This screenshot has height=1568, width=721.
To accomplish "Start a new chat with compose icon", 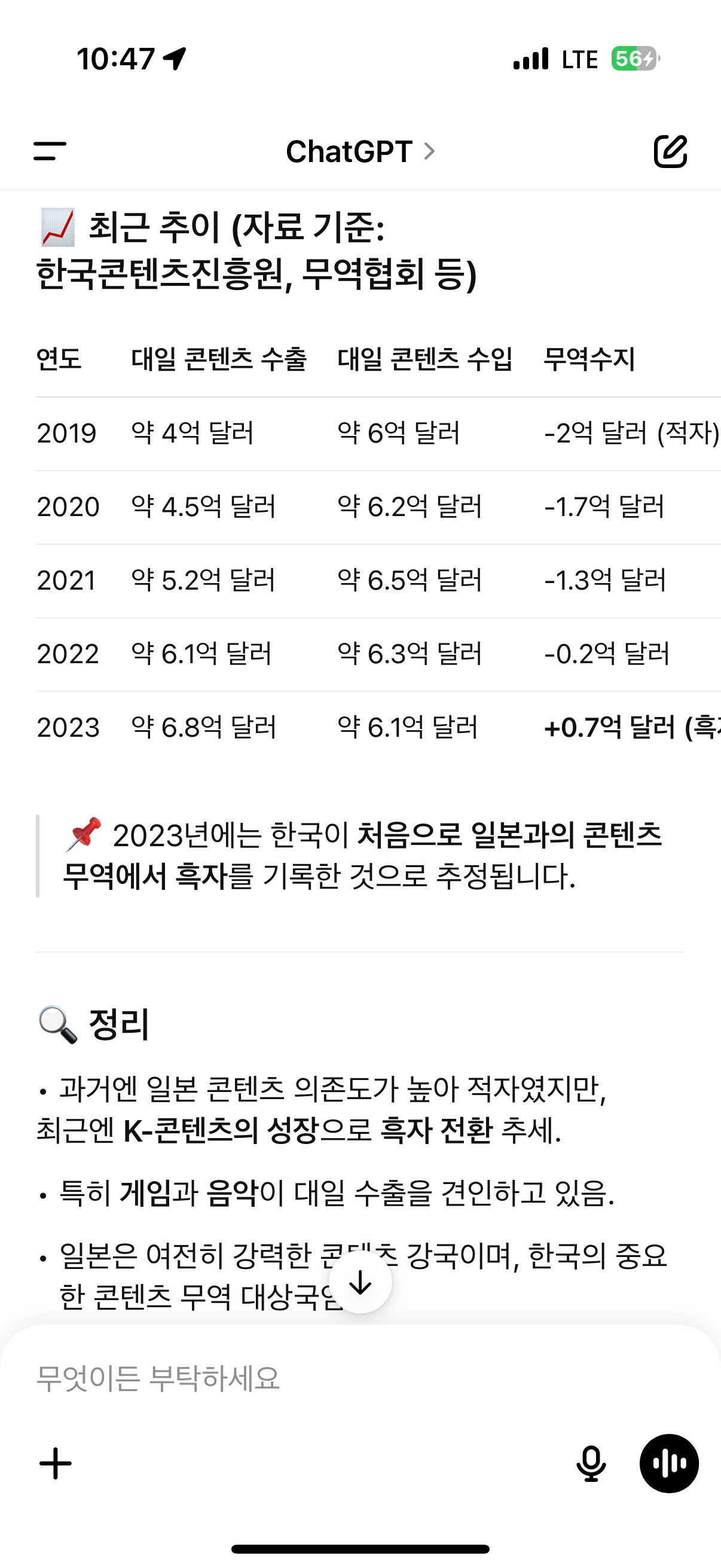I will [x=670, y=151].
